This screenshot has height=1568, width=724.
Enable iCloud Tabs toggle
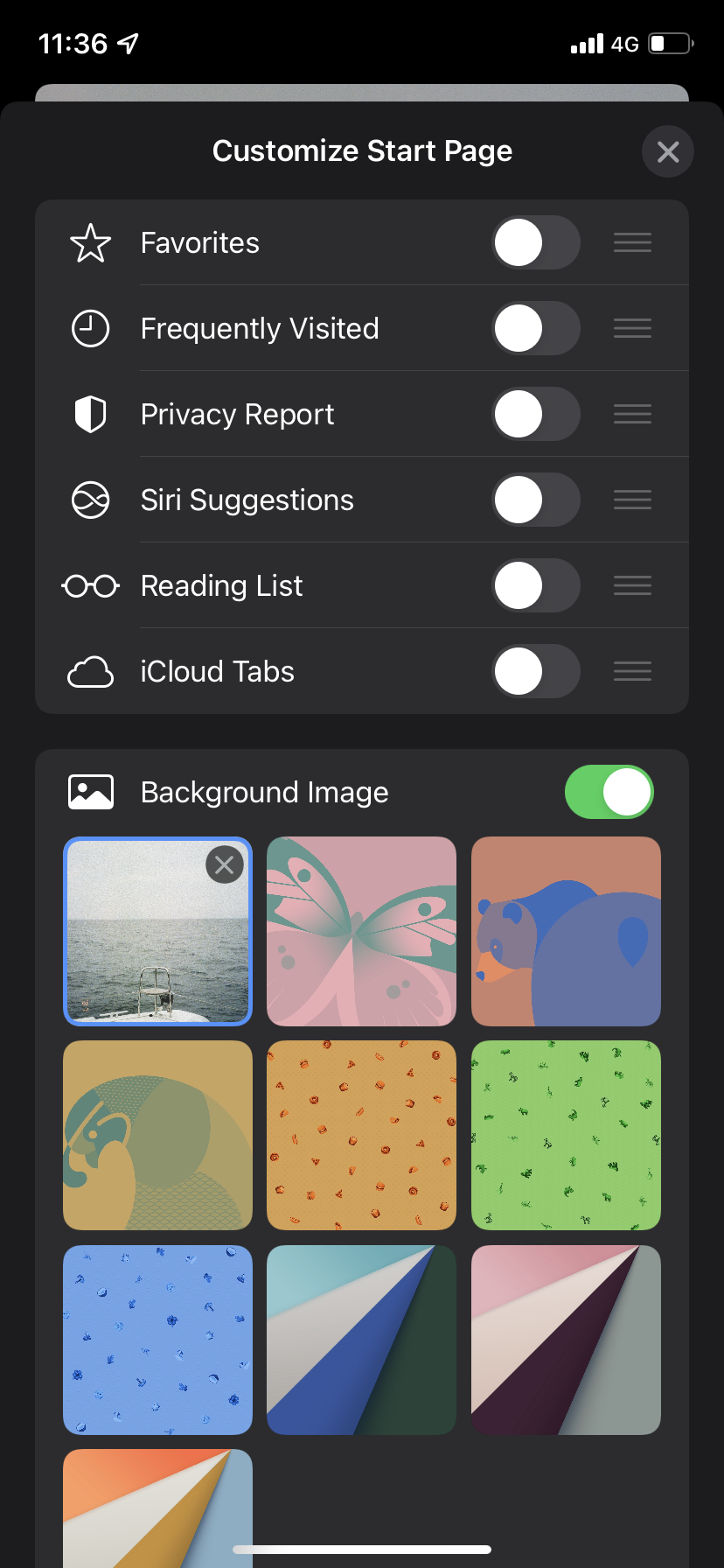pyautogui.click(x=536, y=672)
